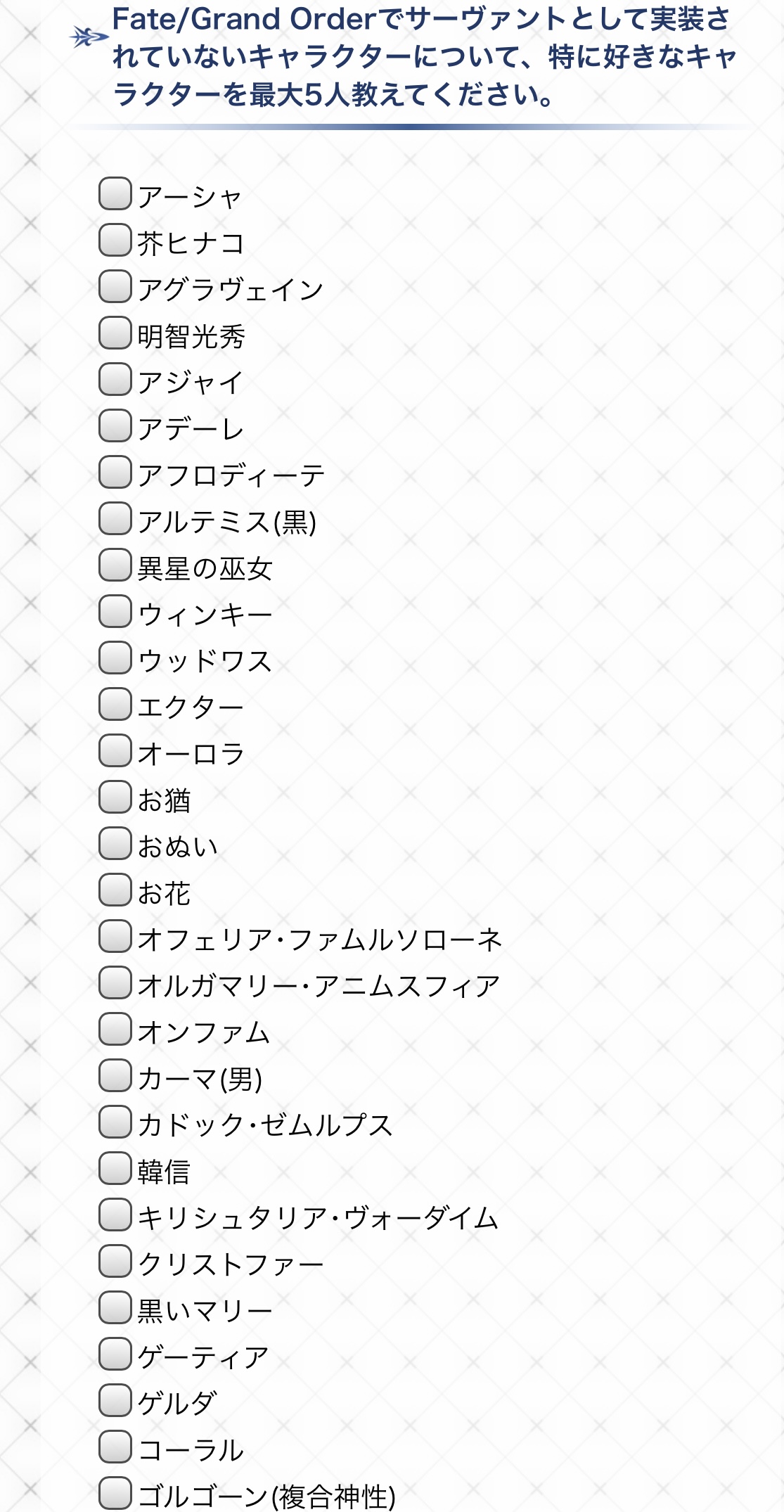Screen dimensions: 784x1512
Task: Choose ウッドワス in the list
Action: point(115,658)
